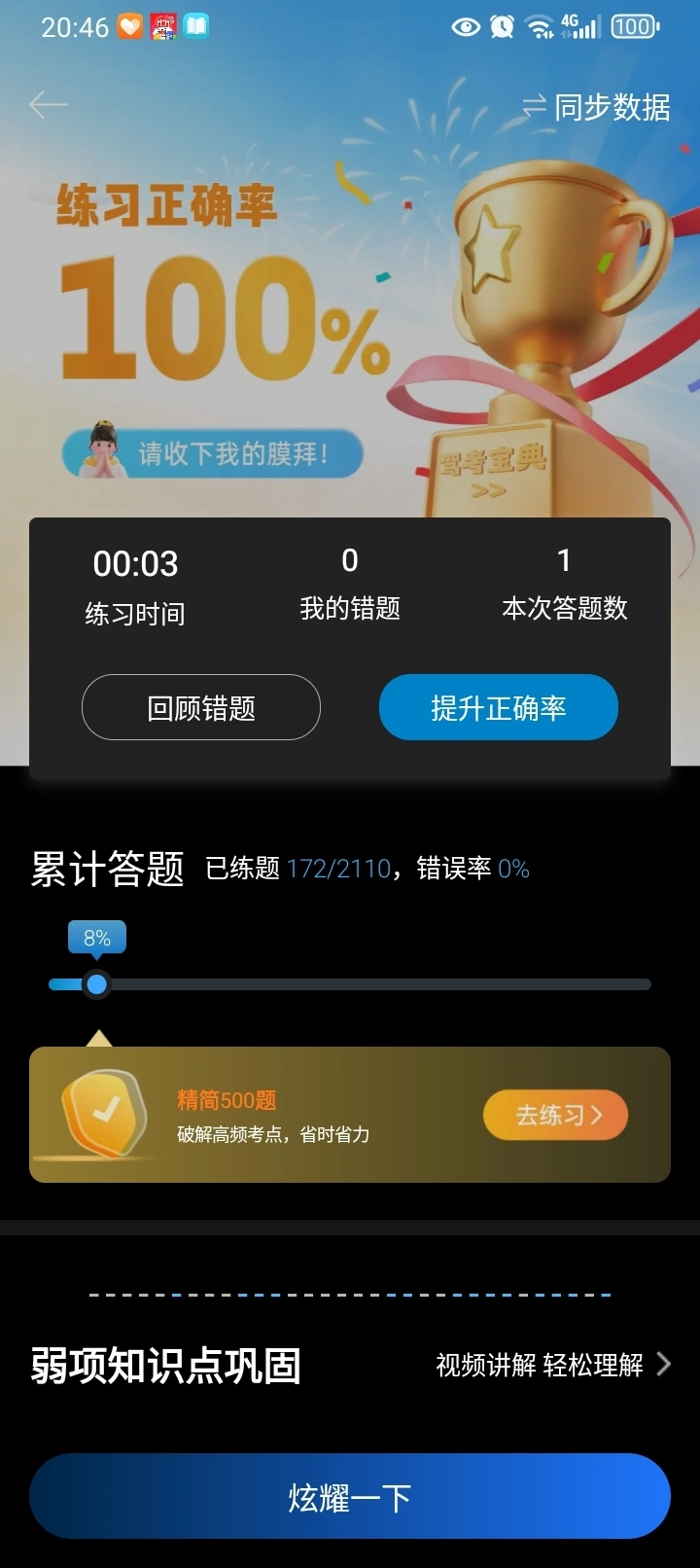
Task: Start 精简500题 with 去练习
Action: [x=555, y=1115]
